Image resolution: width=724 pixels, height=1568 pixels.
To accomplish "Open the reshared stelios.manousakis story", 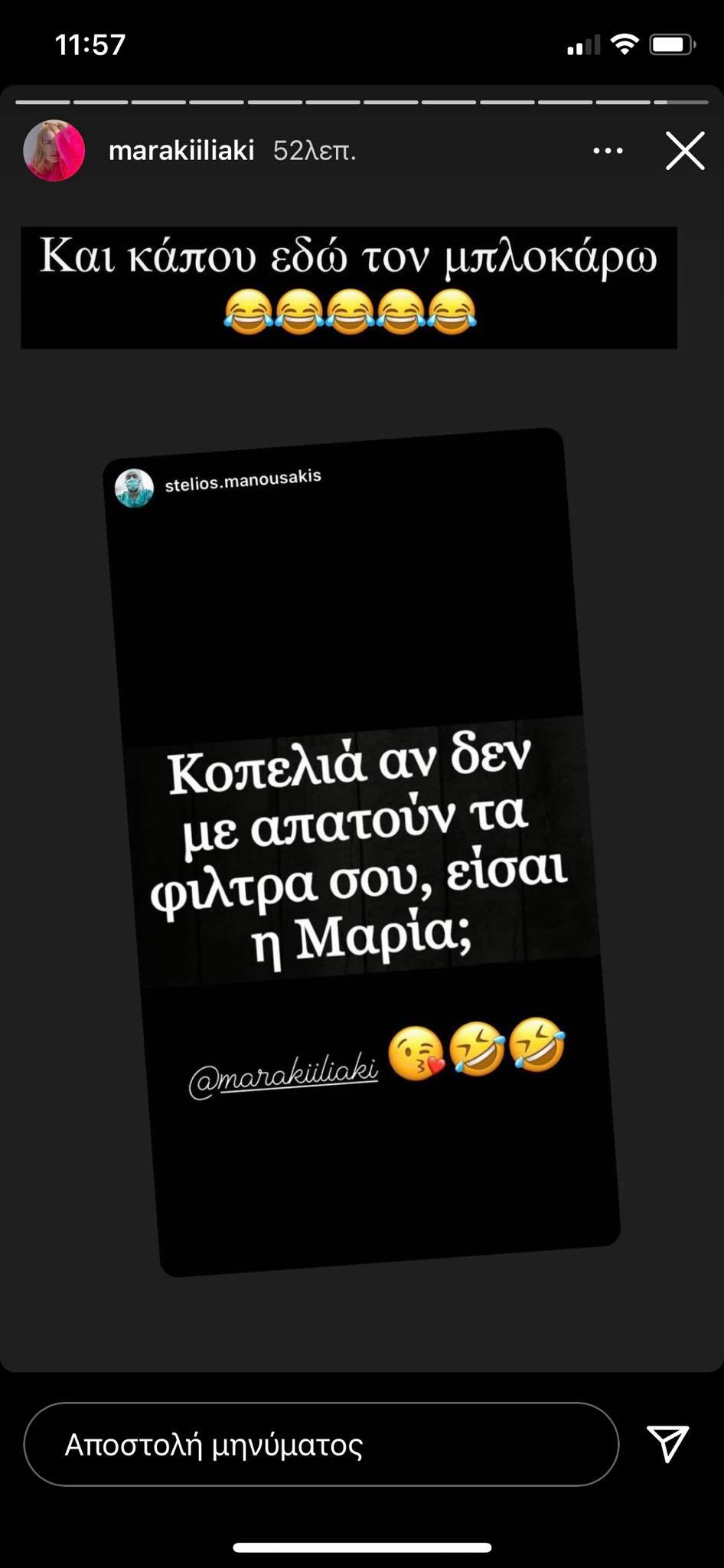I will tap(361, 850).
